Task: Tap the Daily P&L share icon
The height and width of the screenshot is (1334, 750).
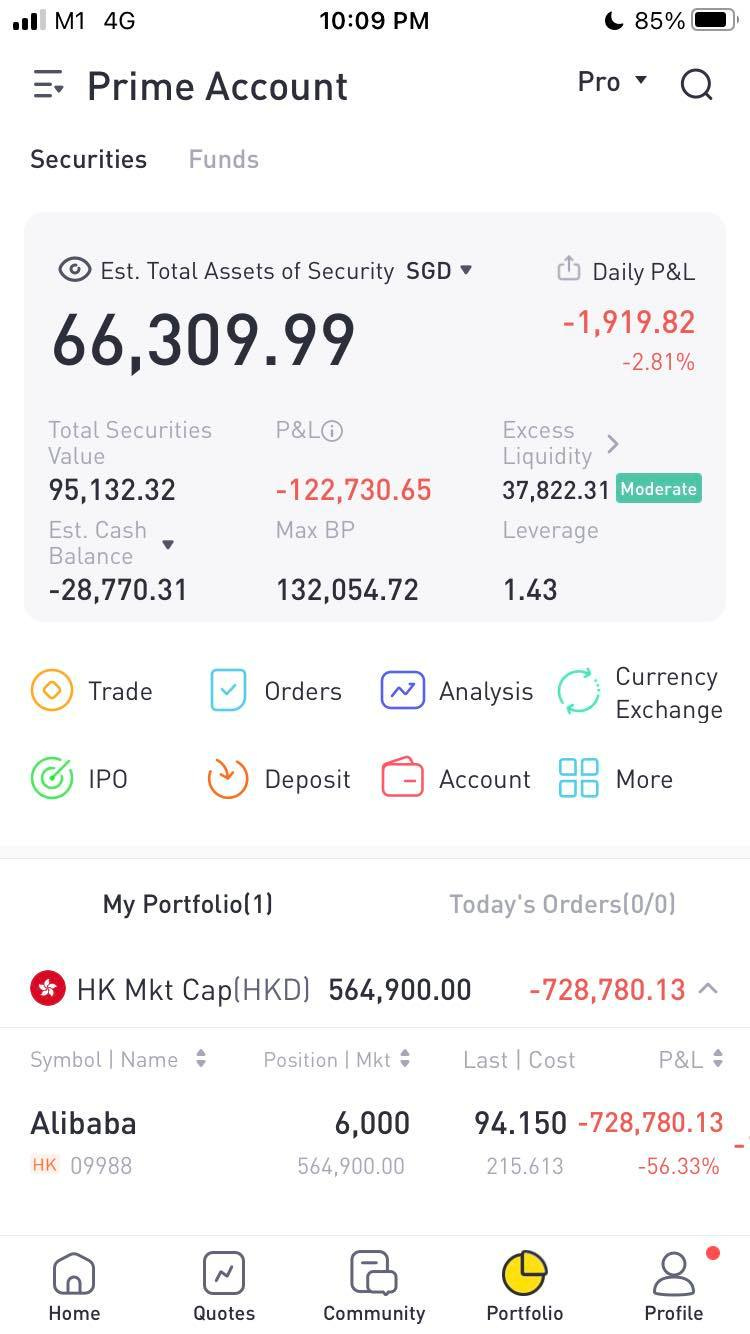Action: pos(568,269)
